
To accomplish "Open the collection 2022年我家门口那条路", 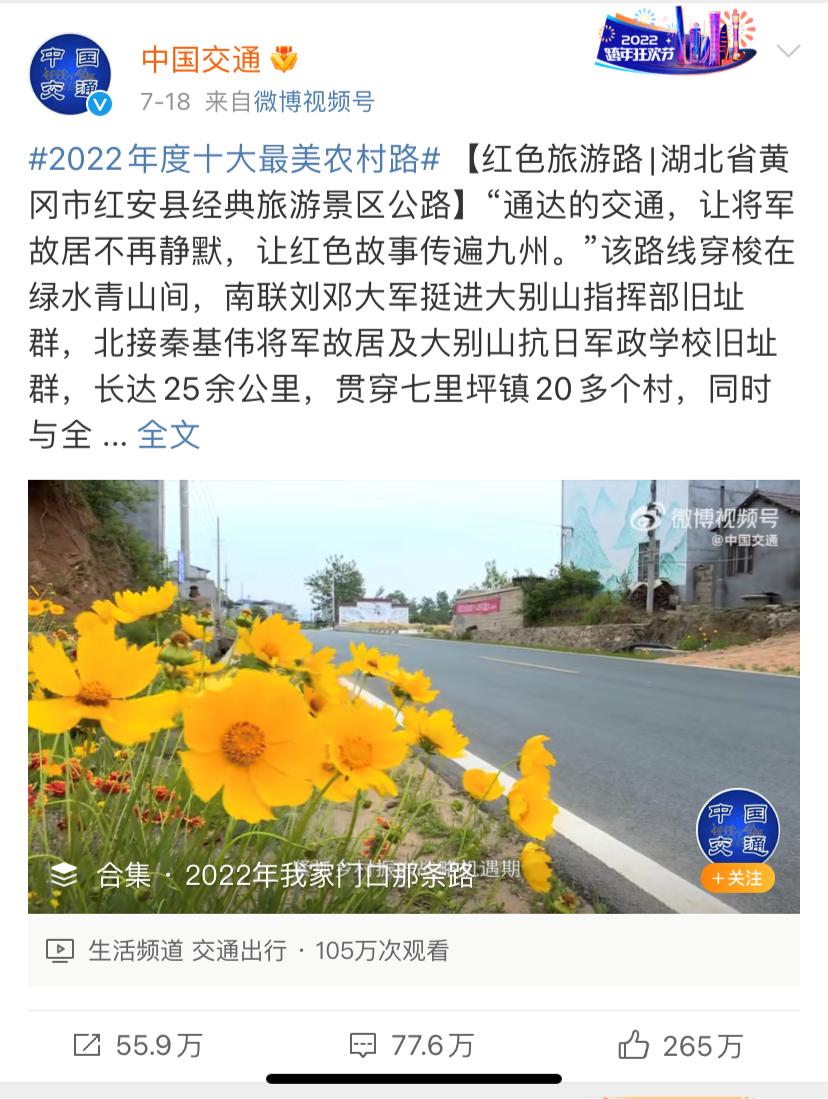I will 285,875.
